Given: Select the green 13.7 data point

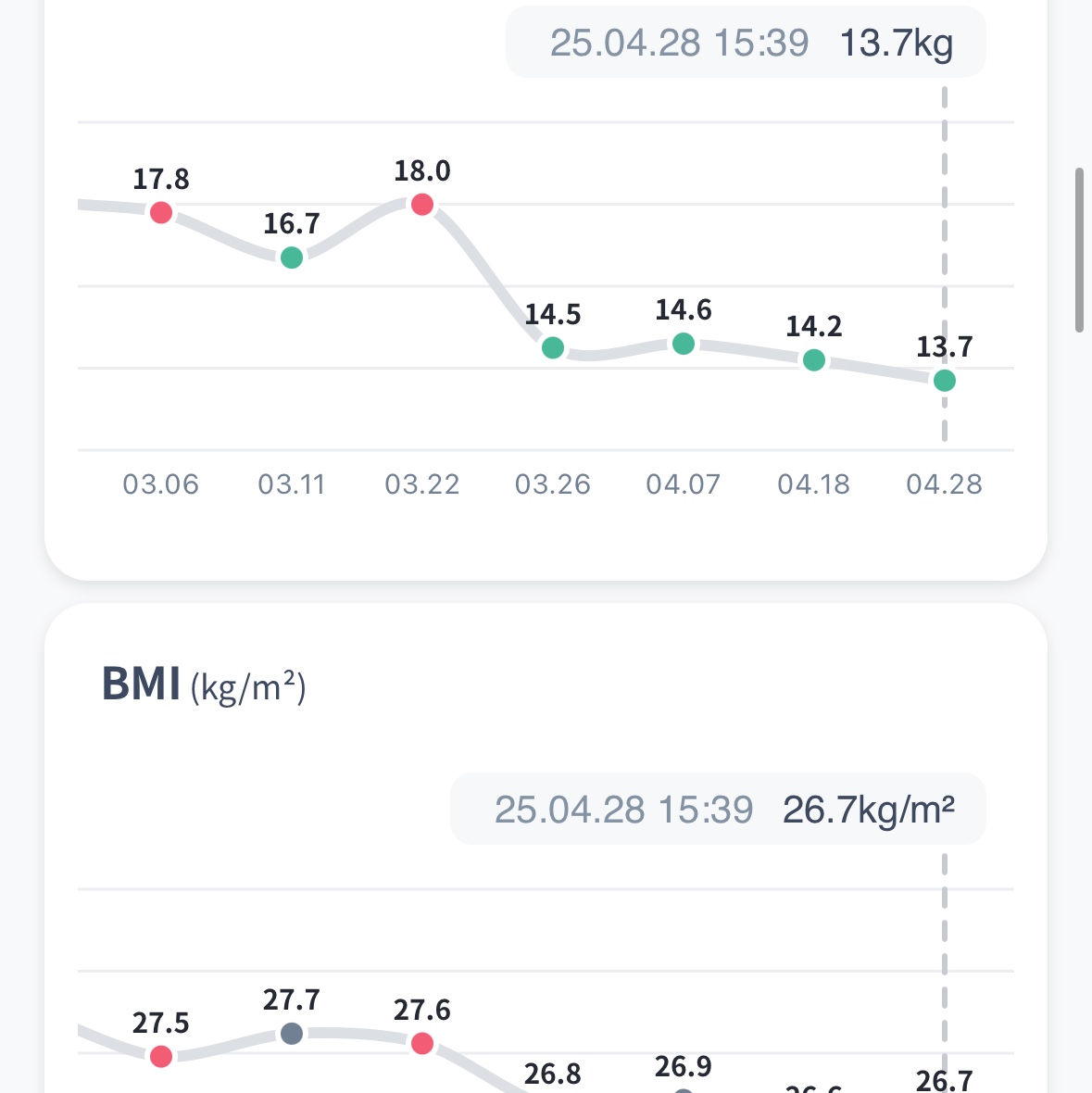Looking at the screenshot, I should pyautogui.click(x=944, y=380).
